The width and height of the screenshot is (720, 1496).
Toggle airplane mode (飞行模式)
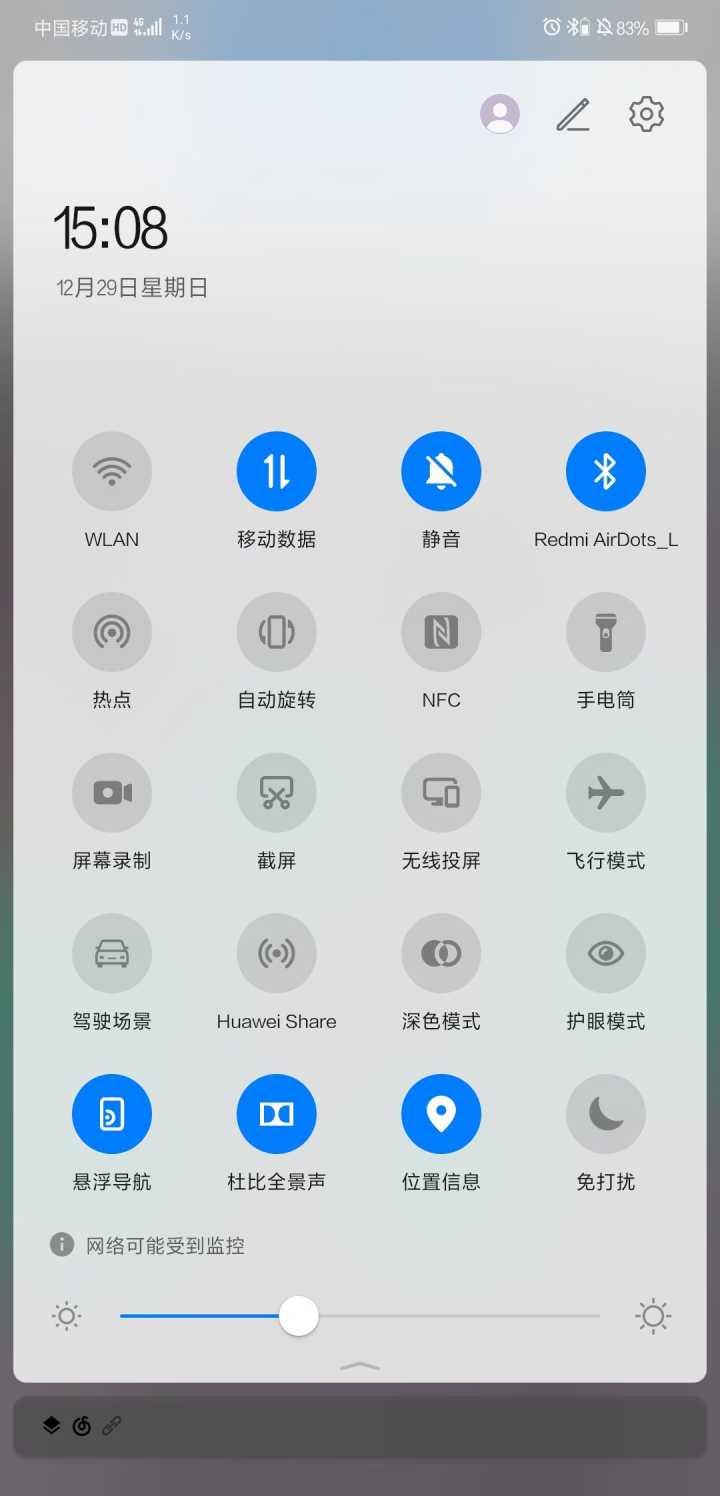606,792
